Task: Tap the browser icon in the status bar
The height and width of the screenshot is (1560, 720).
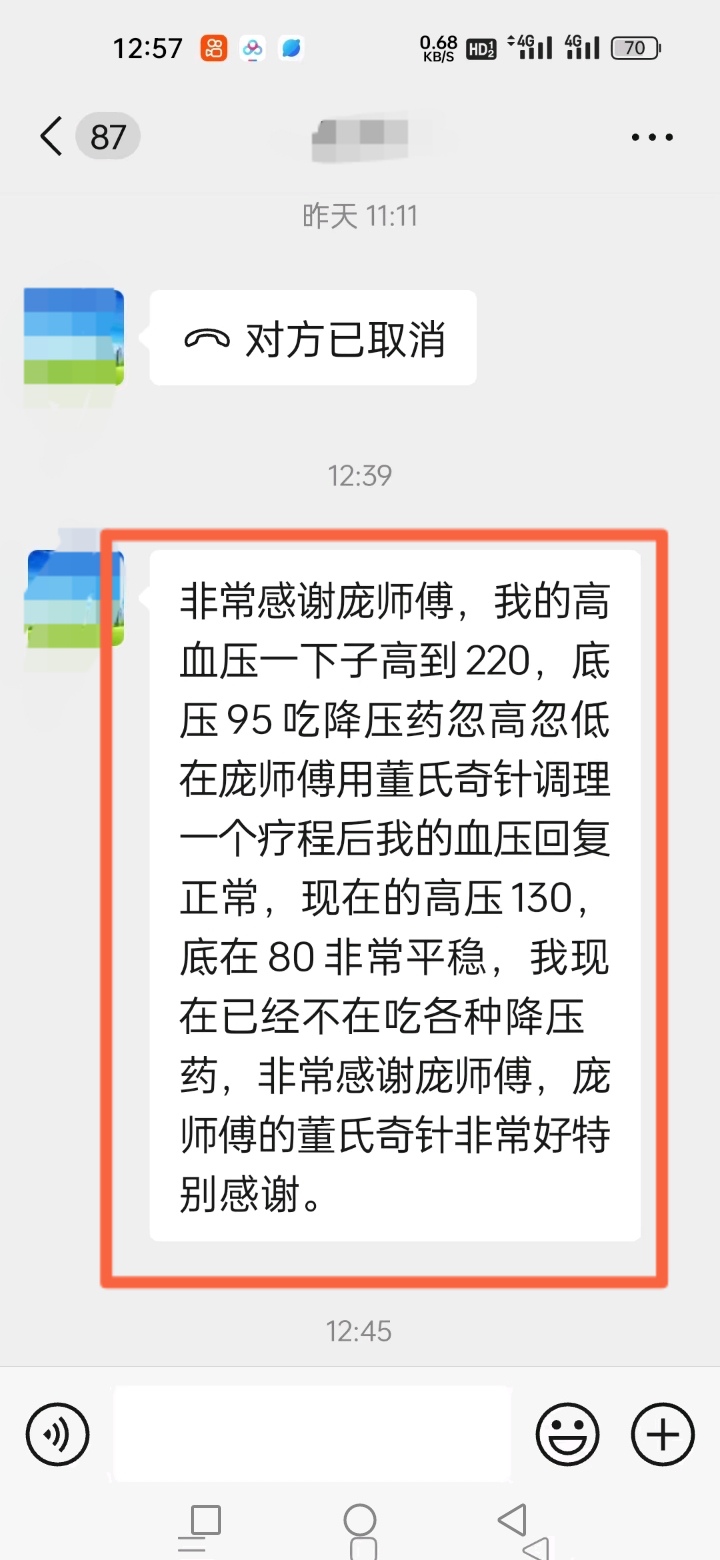Action: (291, 47)
